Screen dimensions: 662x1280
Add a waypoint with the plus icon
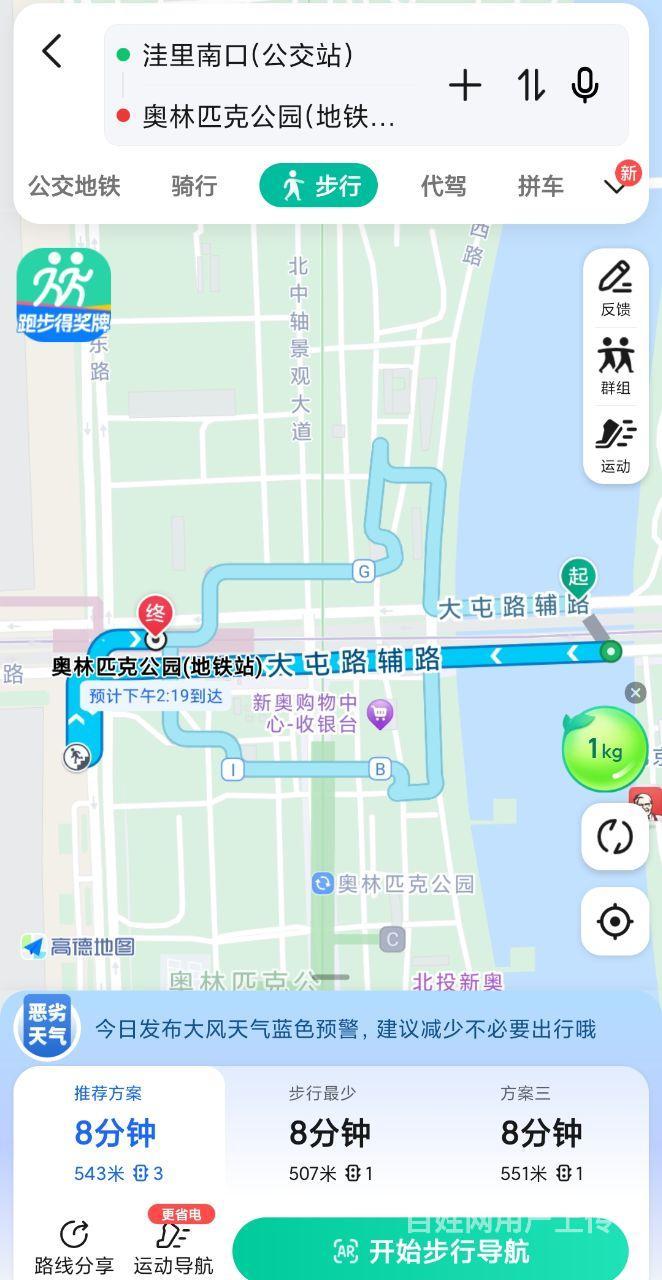465,86
